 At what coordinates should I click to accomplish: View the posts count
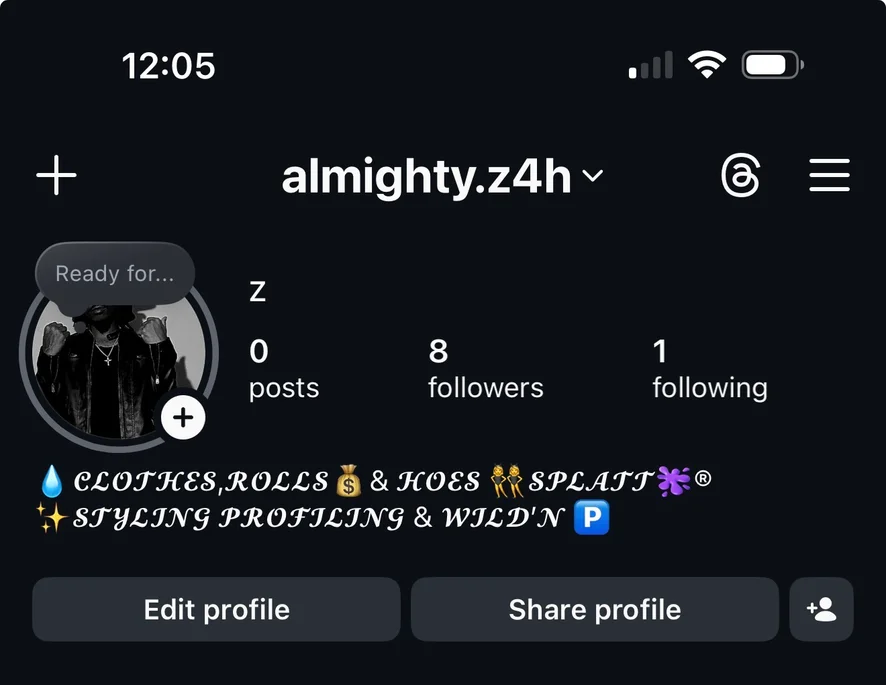click(283, 369)
